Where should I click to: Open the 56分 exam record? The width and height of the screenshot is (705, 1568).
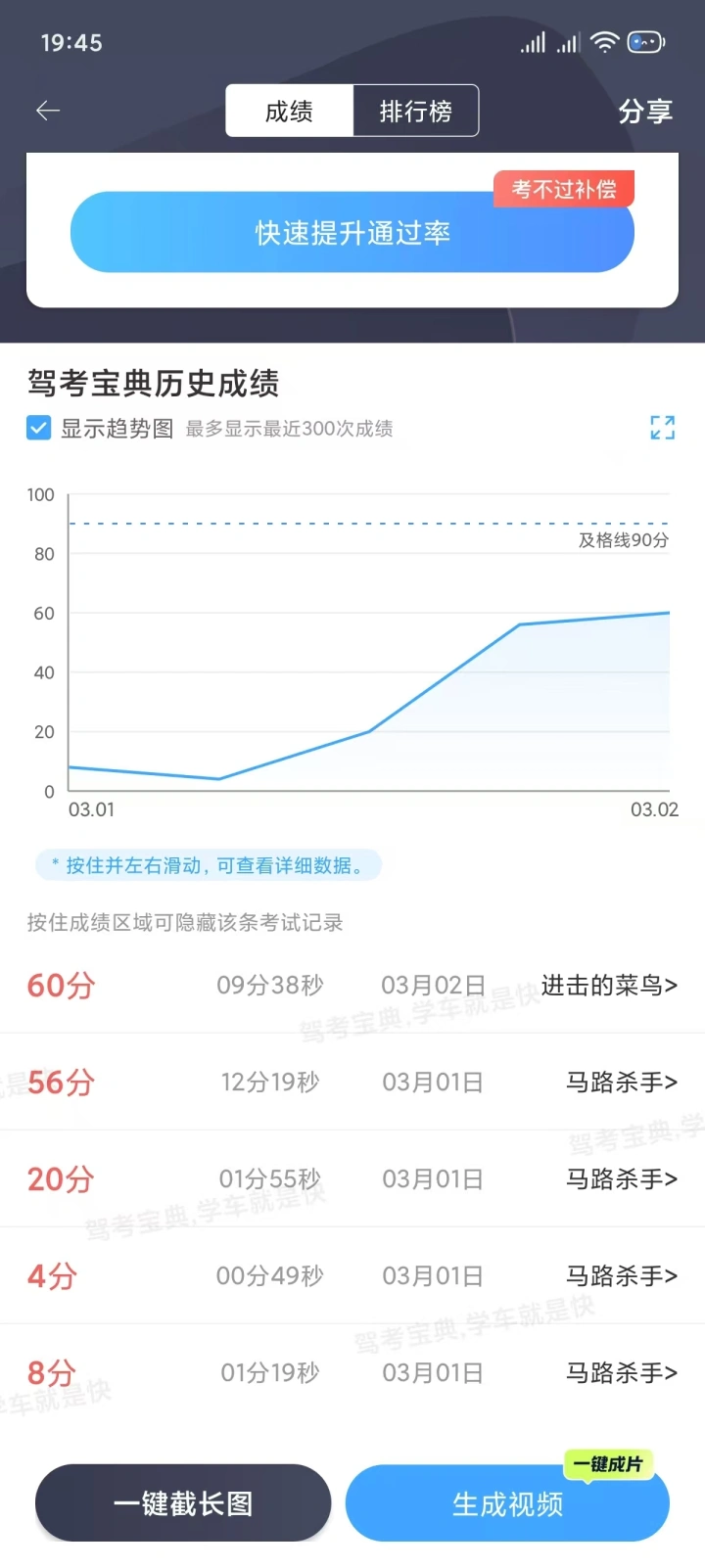[352, 1082]
